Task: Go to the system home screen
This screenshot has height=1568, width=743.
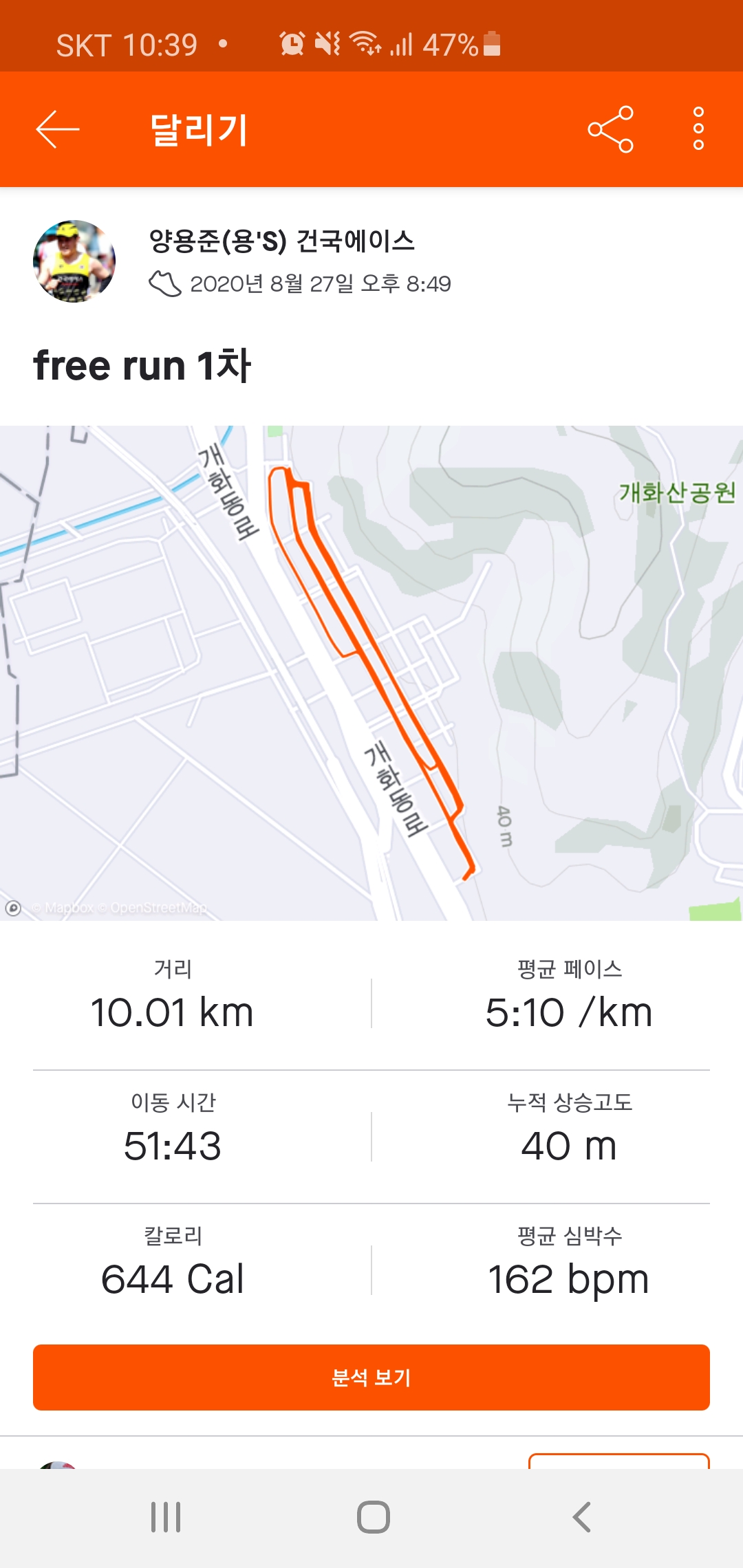Action: pos(373,1516)
